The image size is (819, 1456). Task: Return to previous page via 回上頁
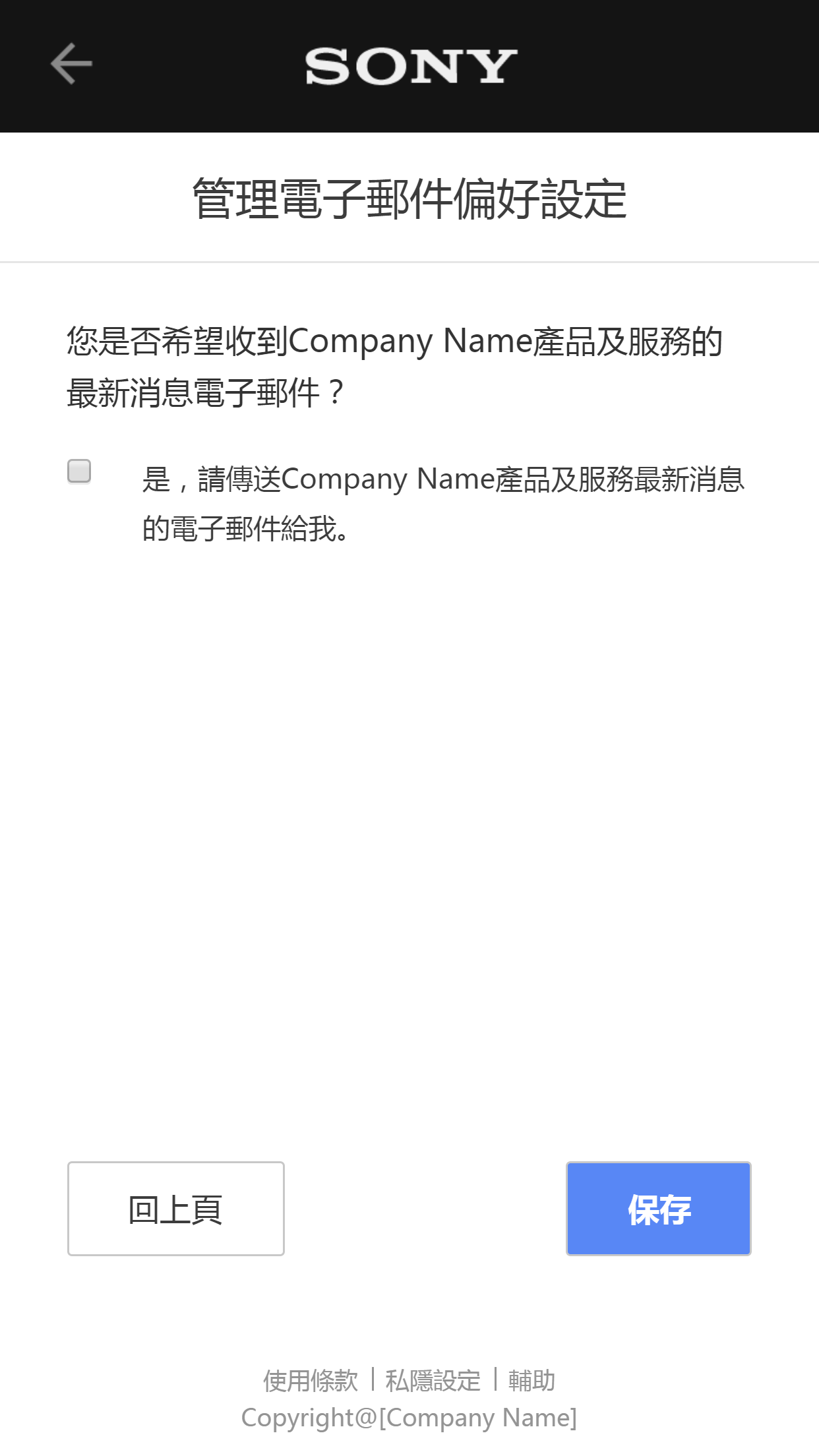175,1208
